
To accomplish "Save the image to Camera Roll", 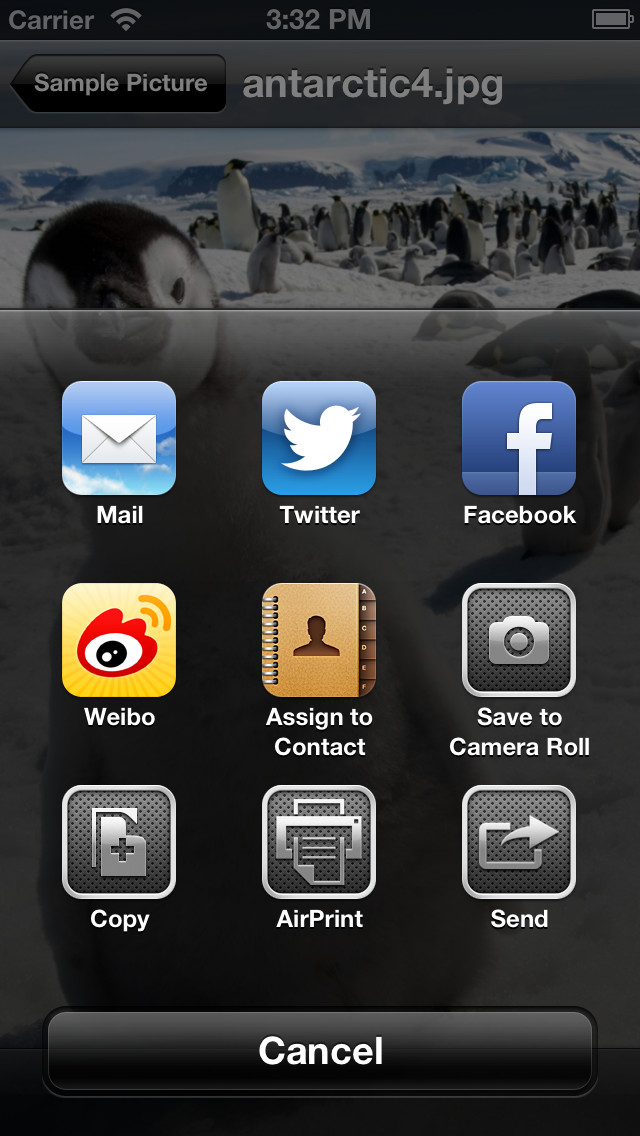I will (519, 640).
